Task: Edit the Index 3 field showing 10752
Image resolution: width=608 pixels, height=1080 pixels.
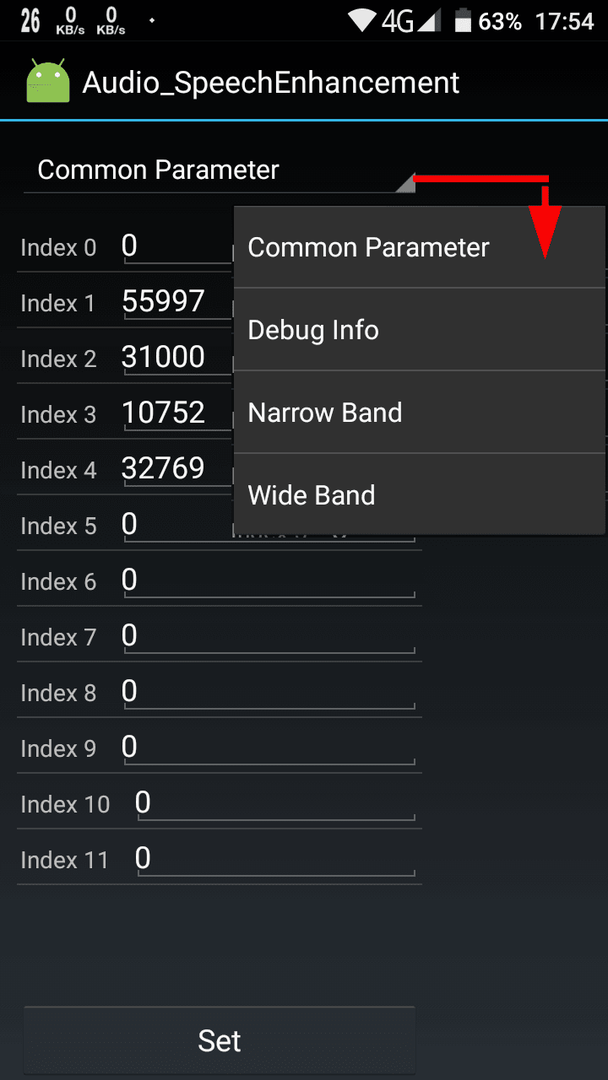Action: [x=175, y=413]
